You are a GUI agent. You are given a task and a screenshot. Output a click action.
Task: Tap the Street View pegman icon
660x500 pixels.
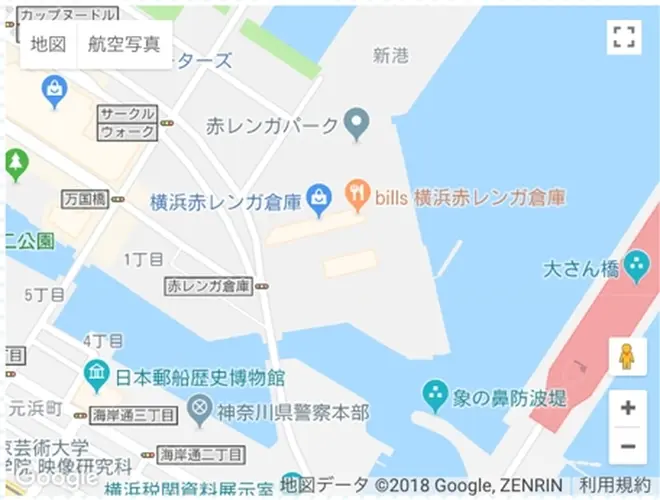click(x=627, y=357)
